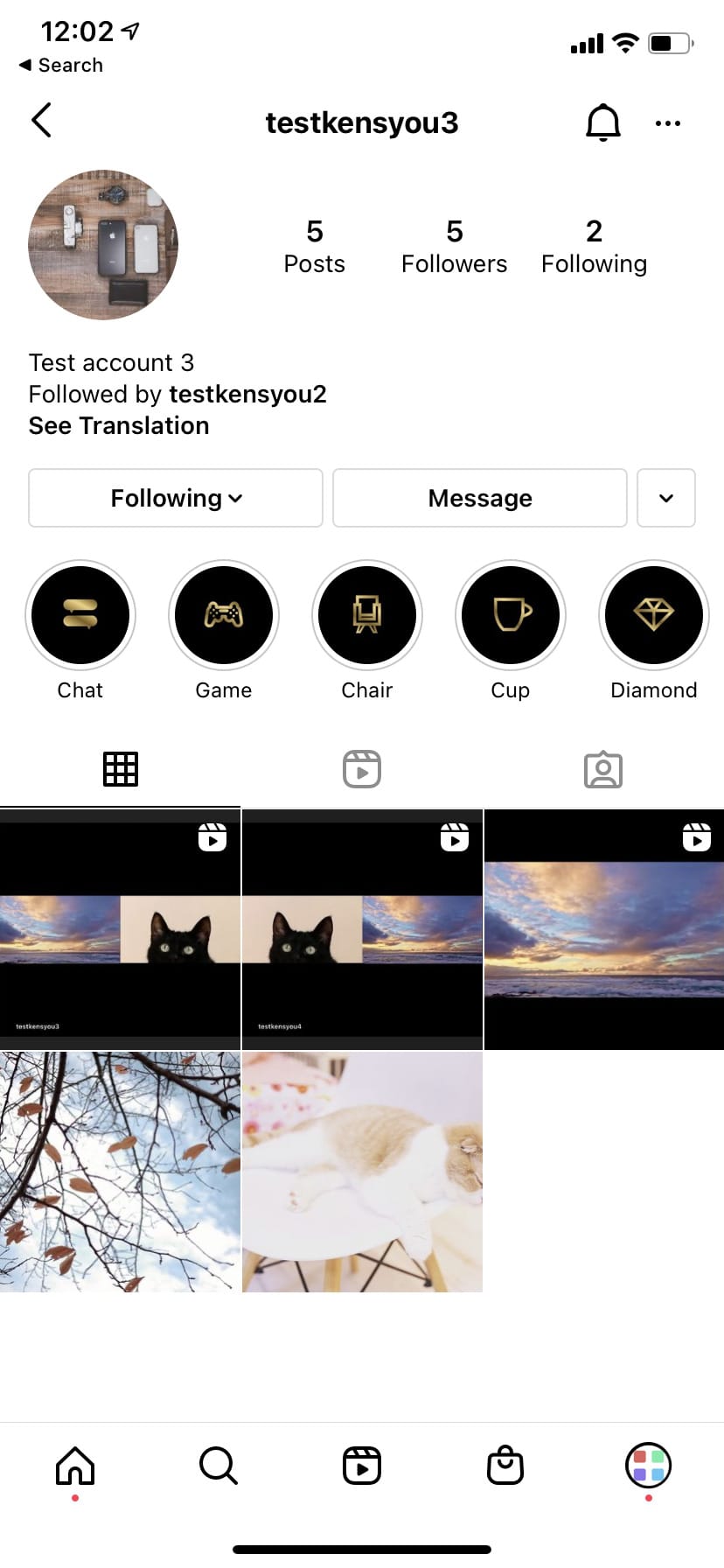
Task: View the Cup story highlight
Action: click(x=511, y=615)
